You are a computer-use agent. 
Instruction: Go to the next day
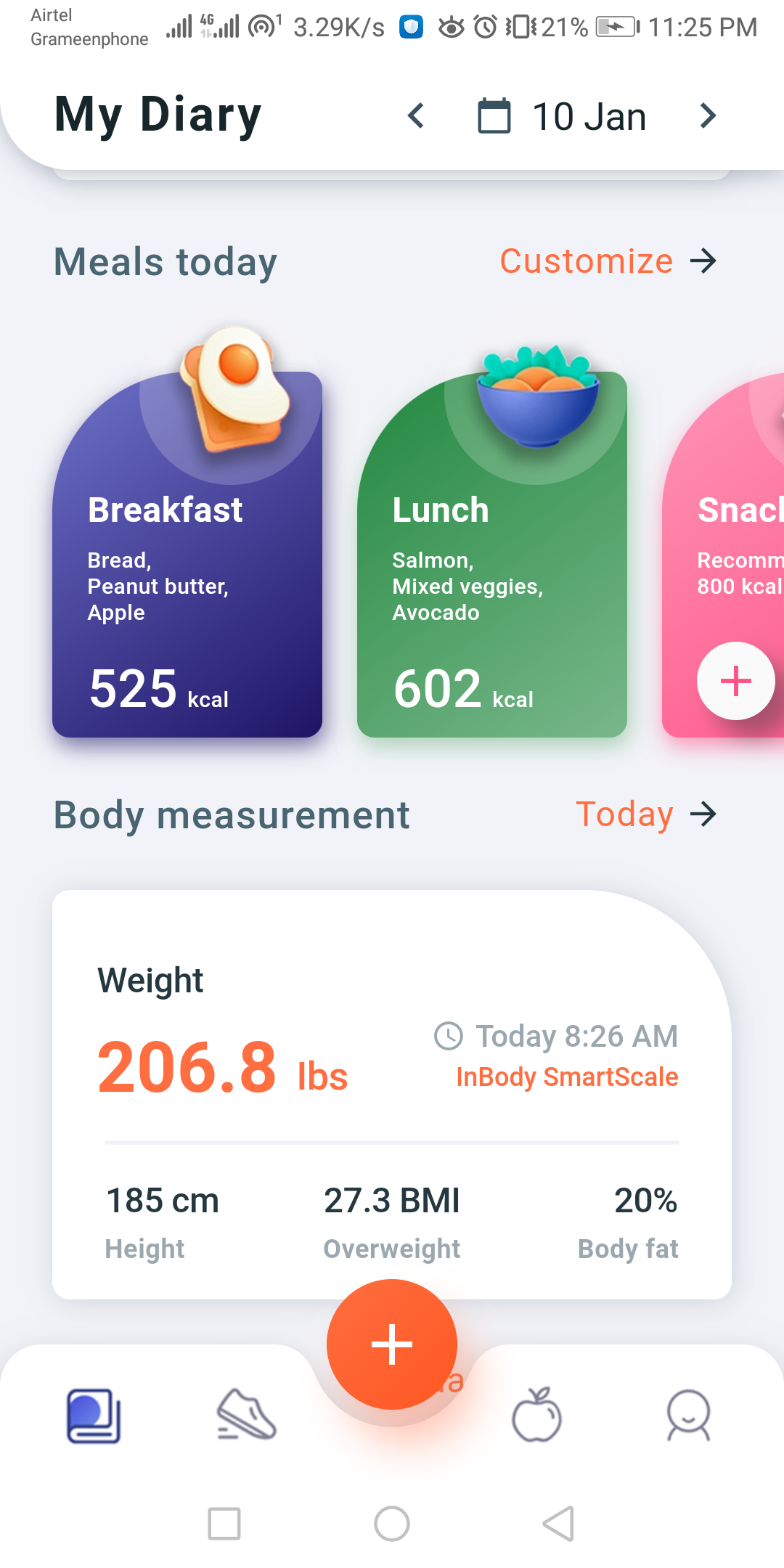tap(708, 116)
